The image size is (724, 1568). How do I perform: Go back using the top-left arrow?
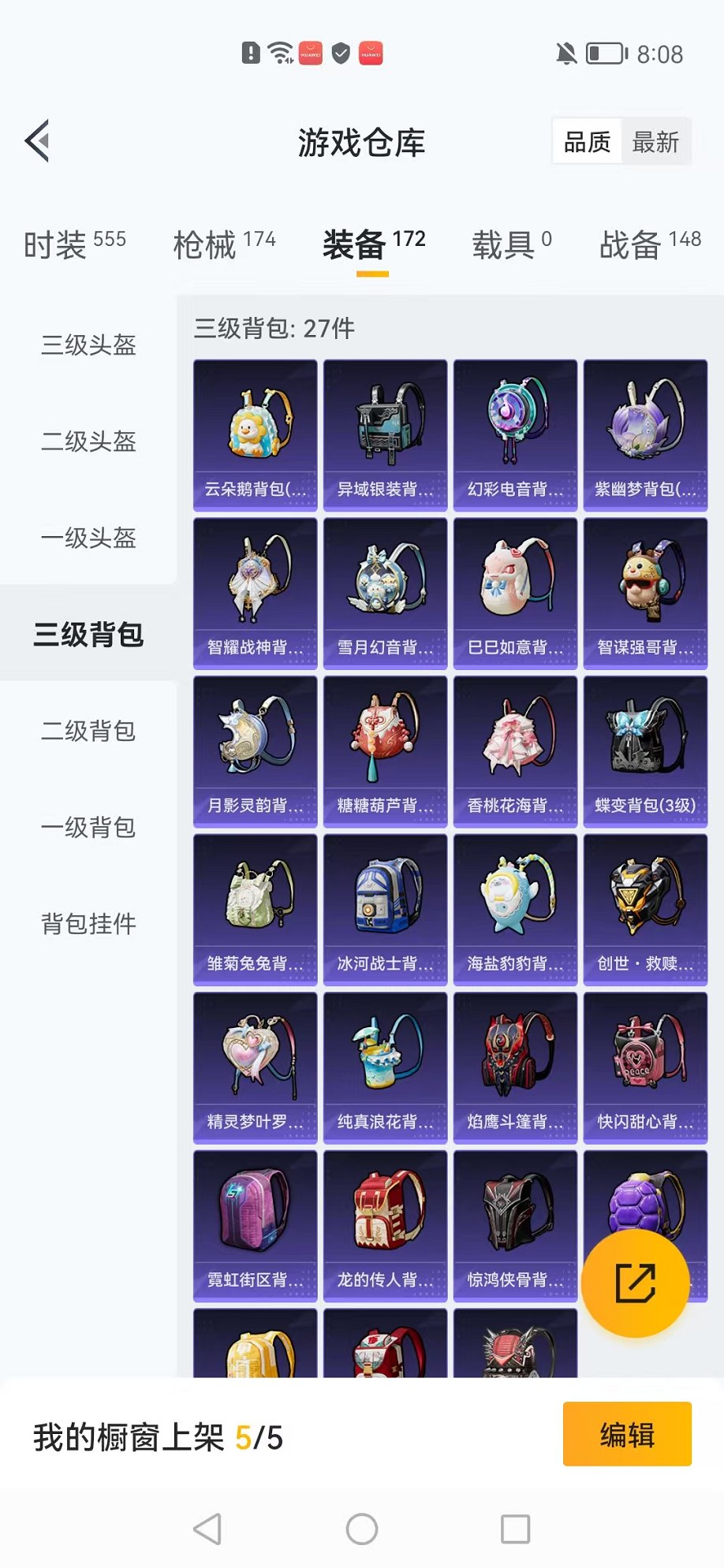coord(37,141)
